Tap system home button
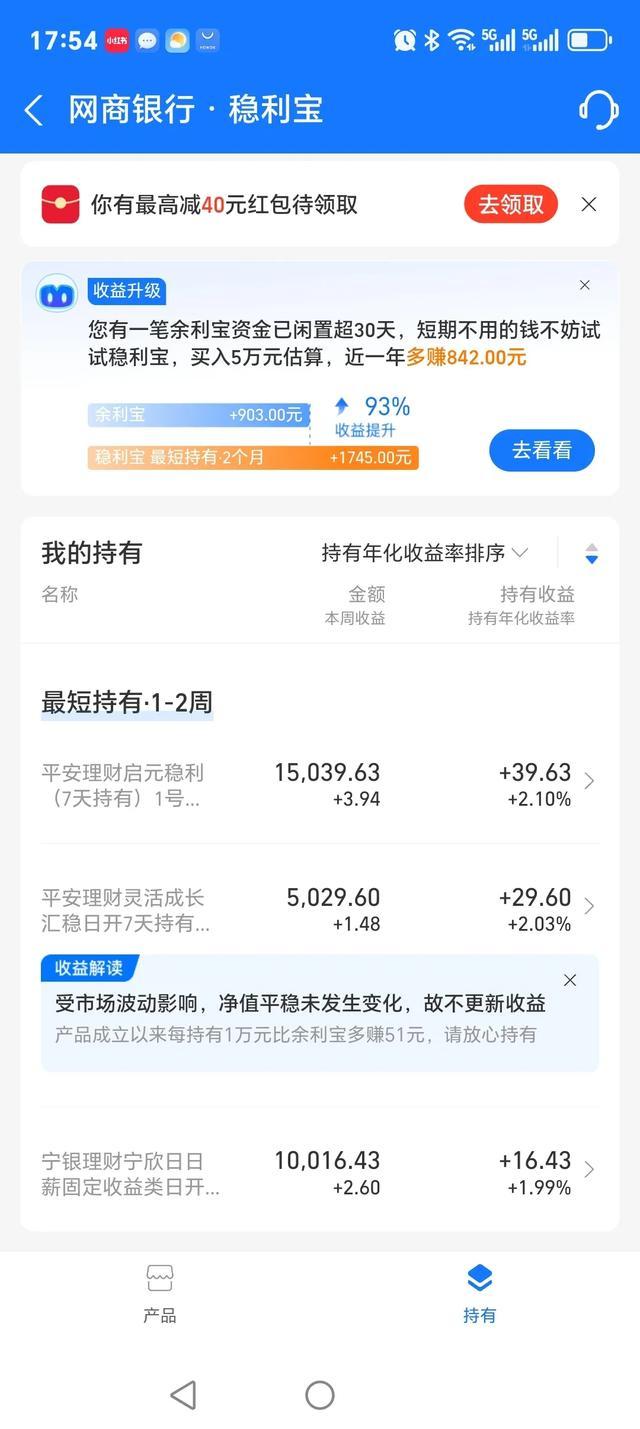This screenshot has width=640, height=1429. click(x=320, y=1395)
